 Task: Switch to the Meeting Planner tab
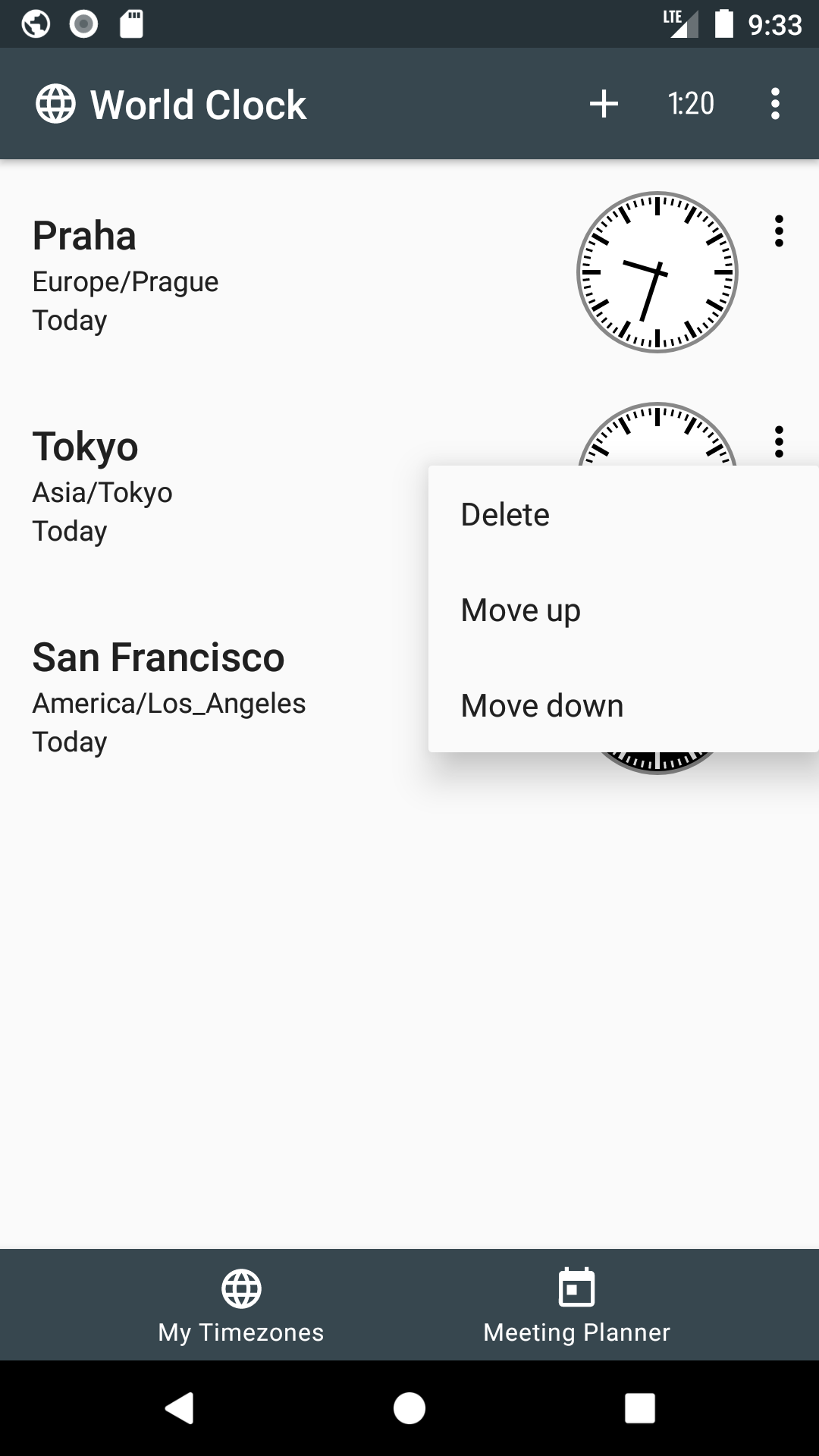[576, 1304]
